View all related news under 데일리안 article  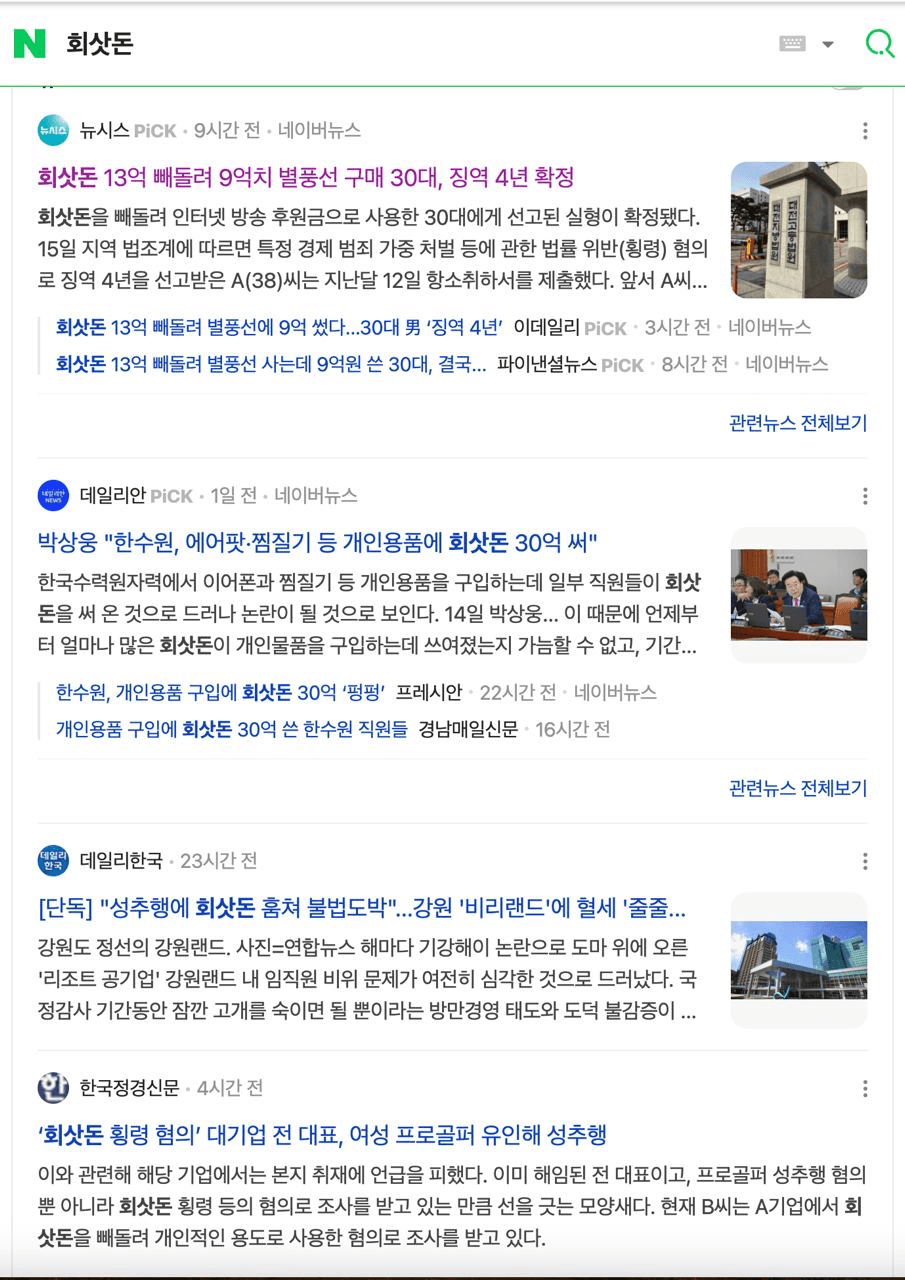pos(797,788)
